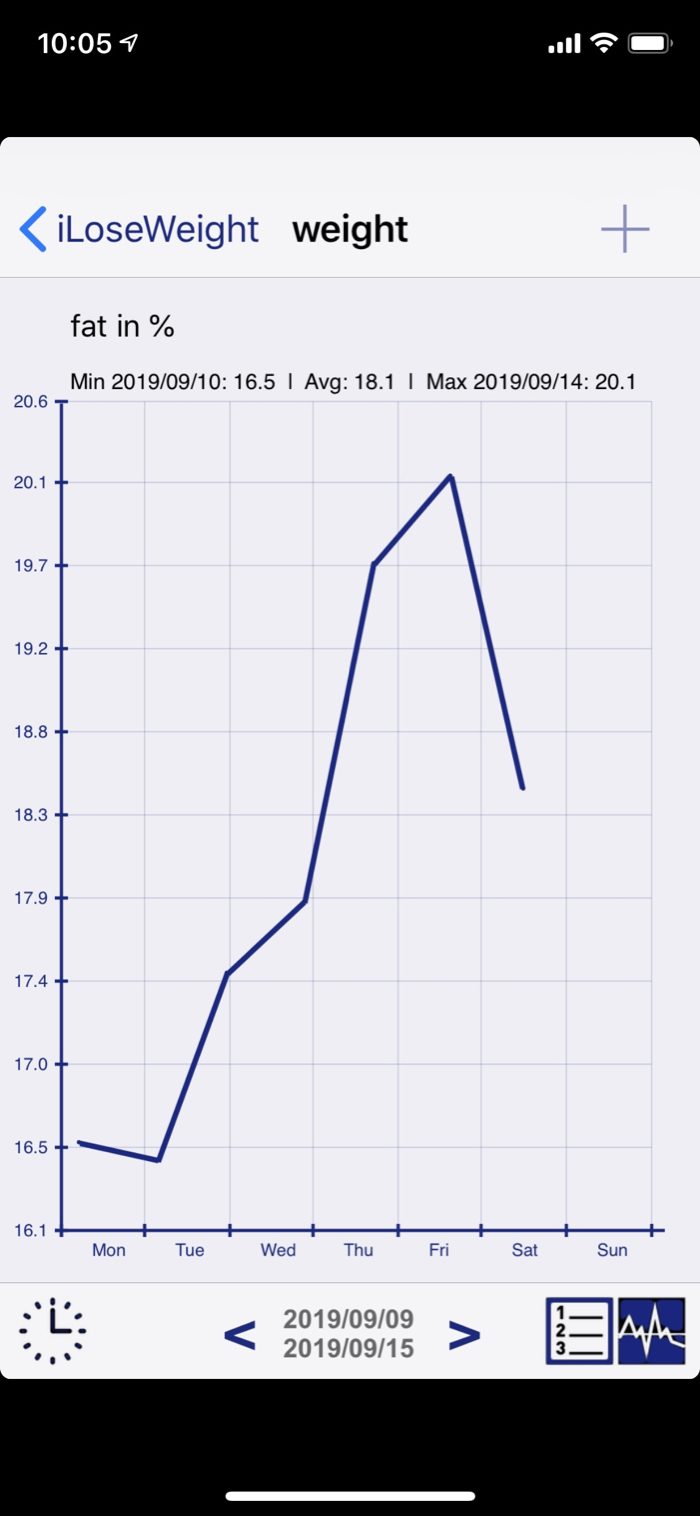Go back to iLoseWeight

139,229
